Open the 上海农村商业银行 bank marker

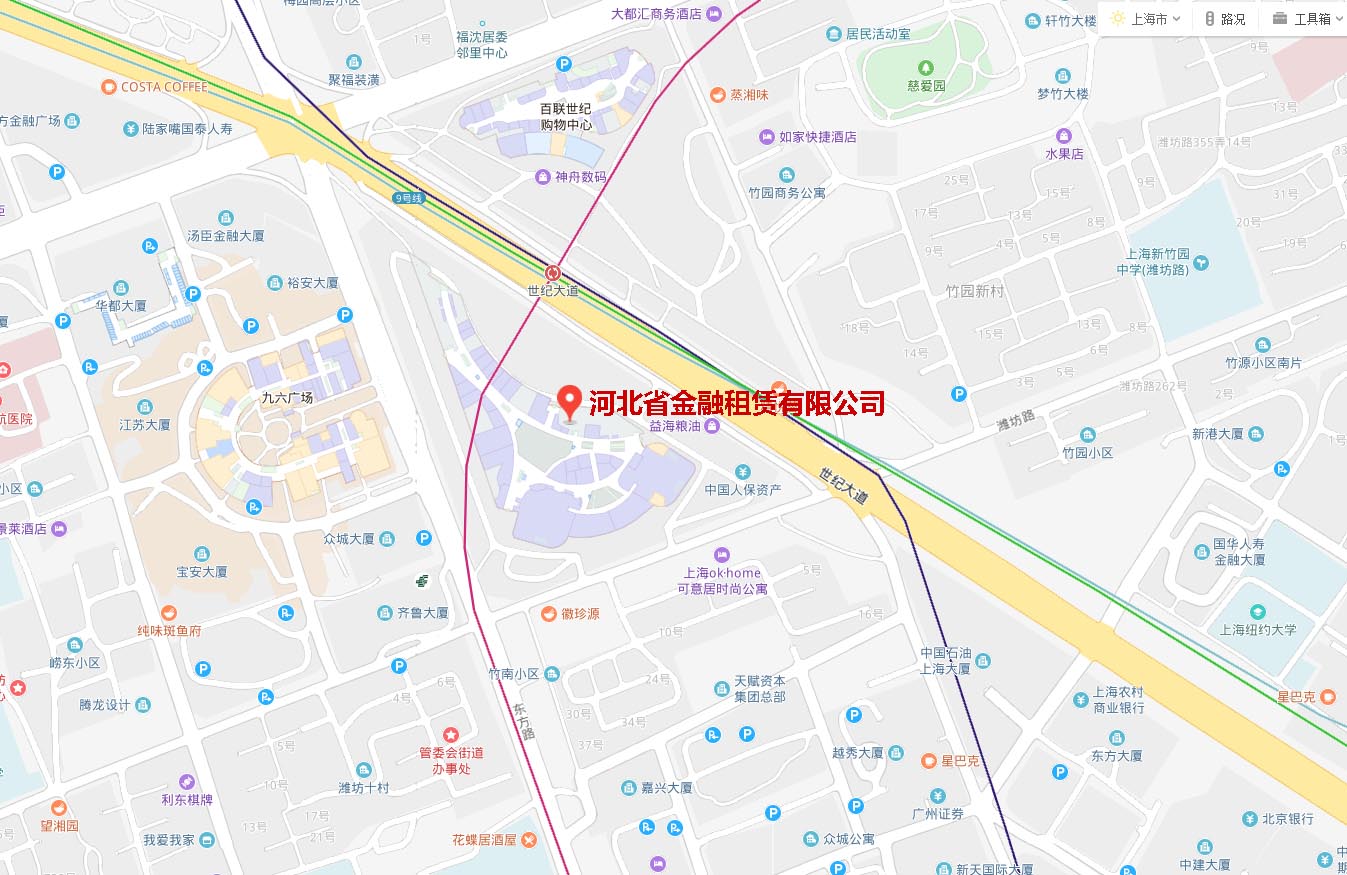point(1080,700)
